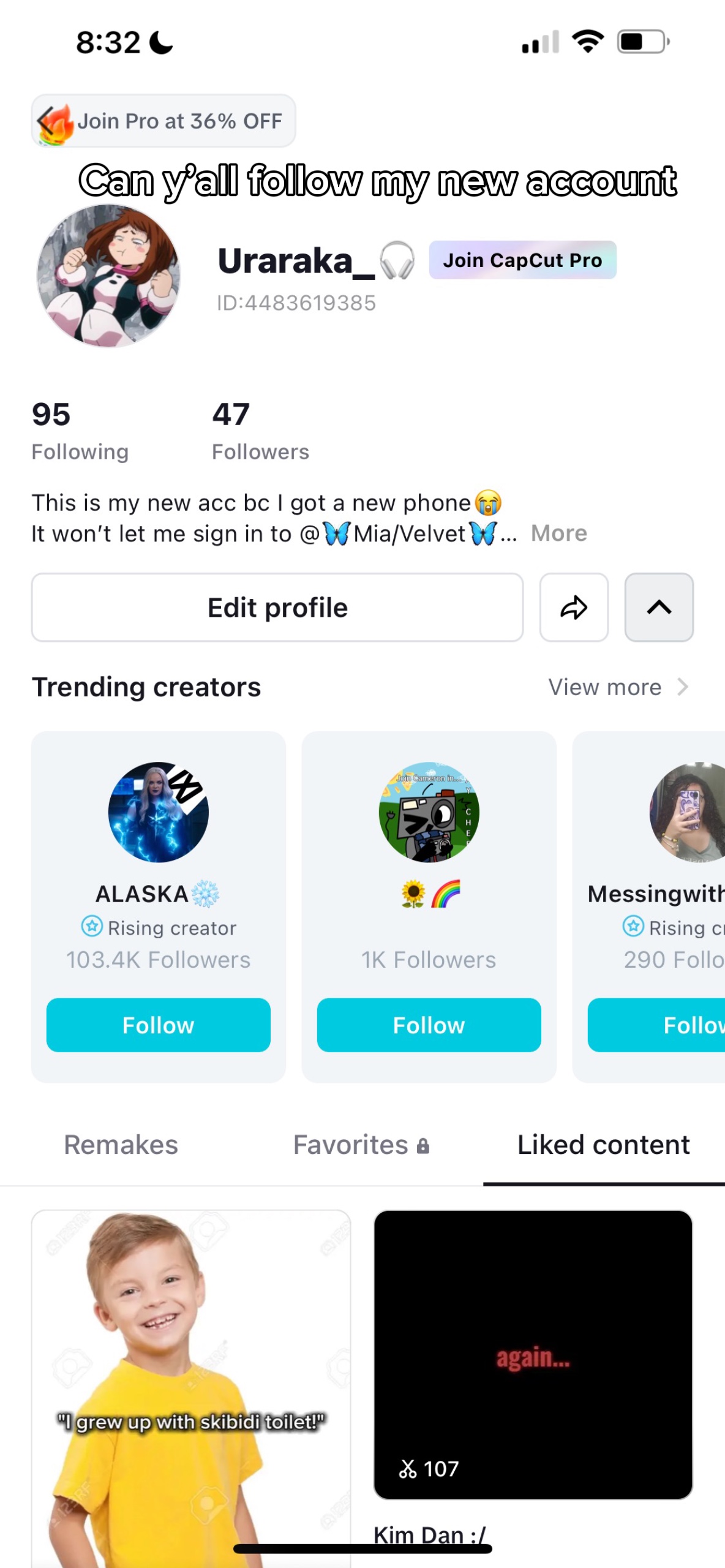The width and height of the screenshot is (725, 1568).
Task: Select the Liked content tab
Action: tap(604, 1145)
